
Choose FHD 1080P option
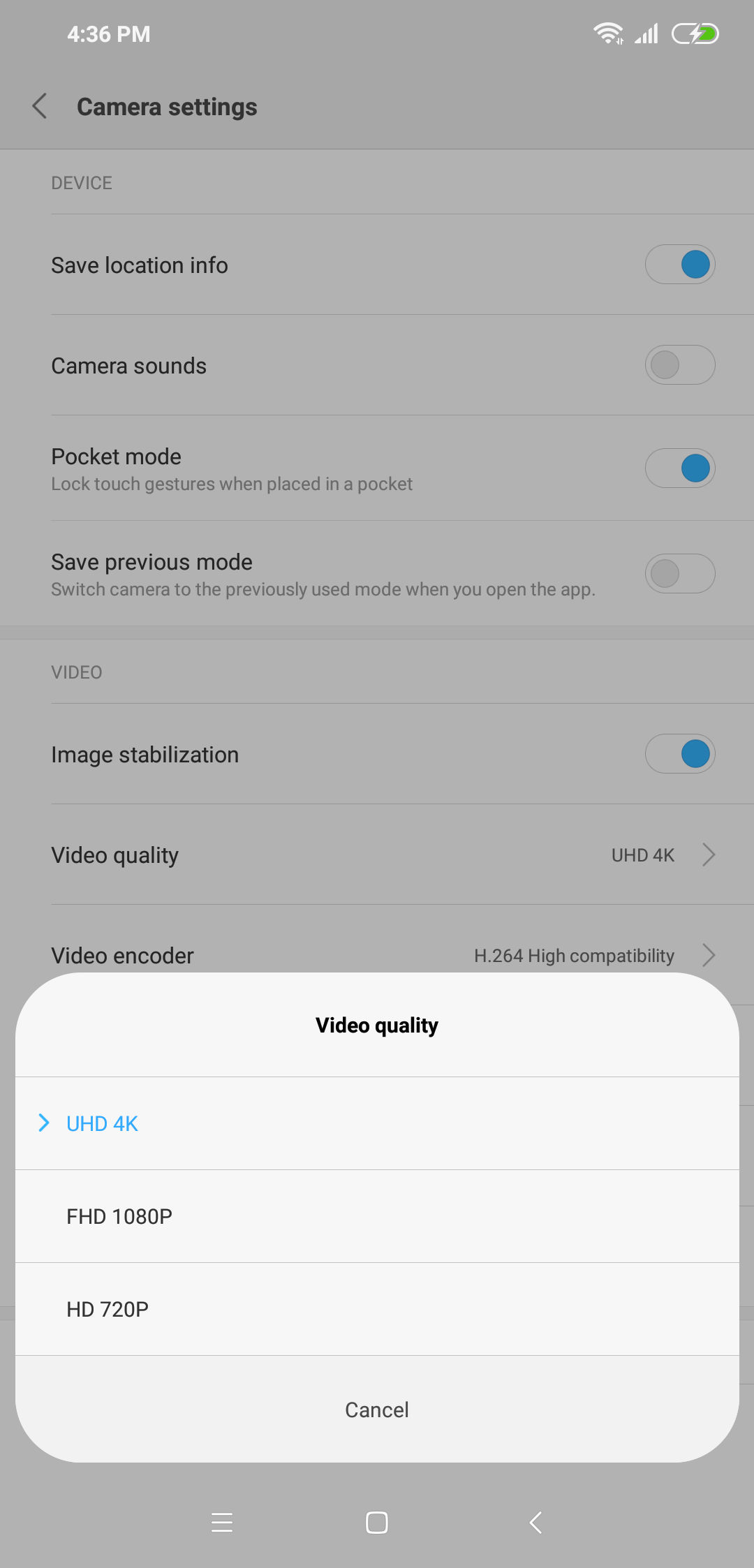(x=377, y=1216)
